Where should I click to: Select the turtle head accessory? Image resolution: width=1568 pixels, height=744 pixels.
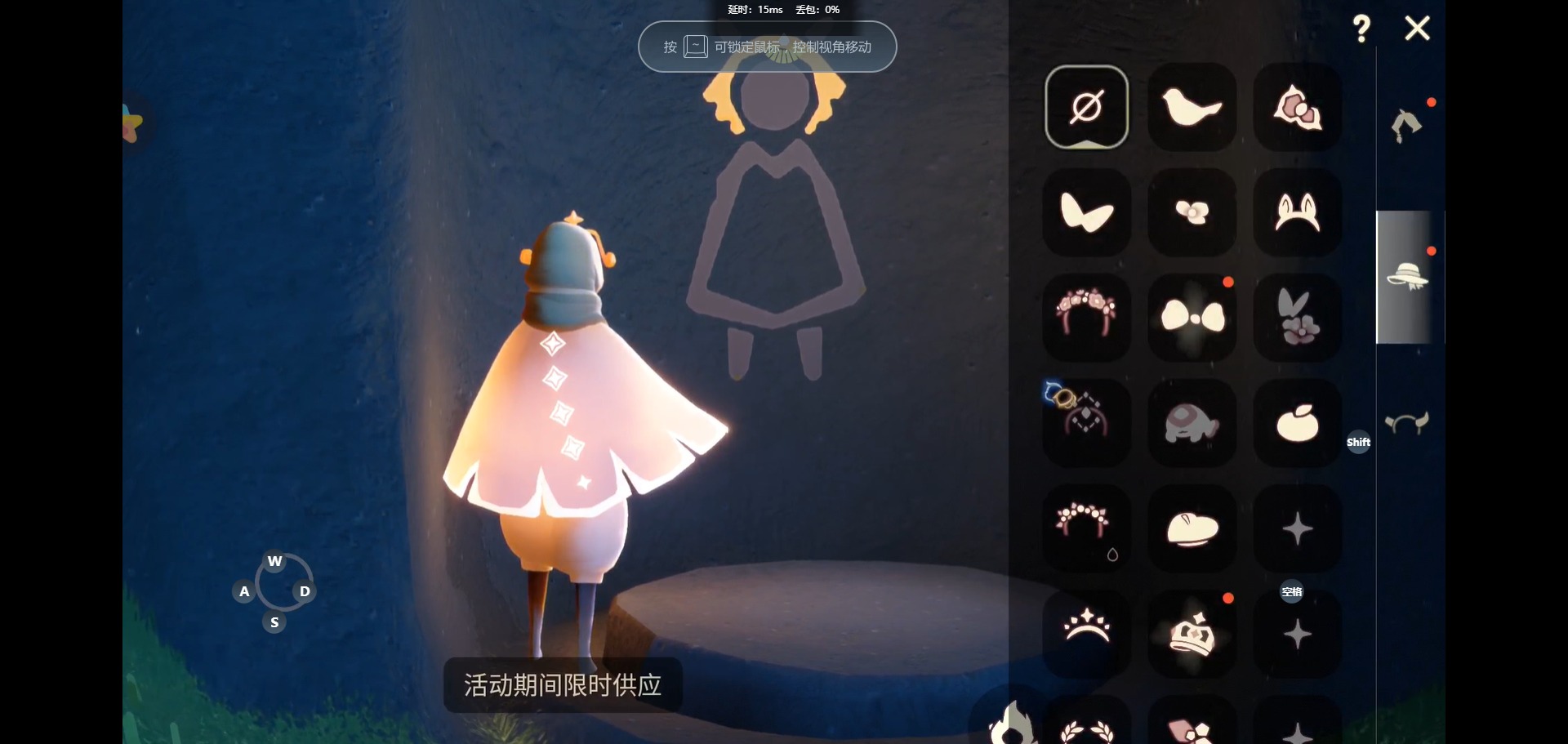coord(1192,423)
